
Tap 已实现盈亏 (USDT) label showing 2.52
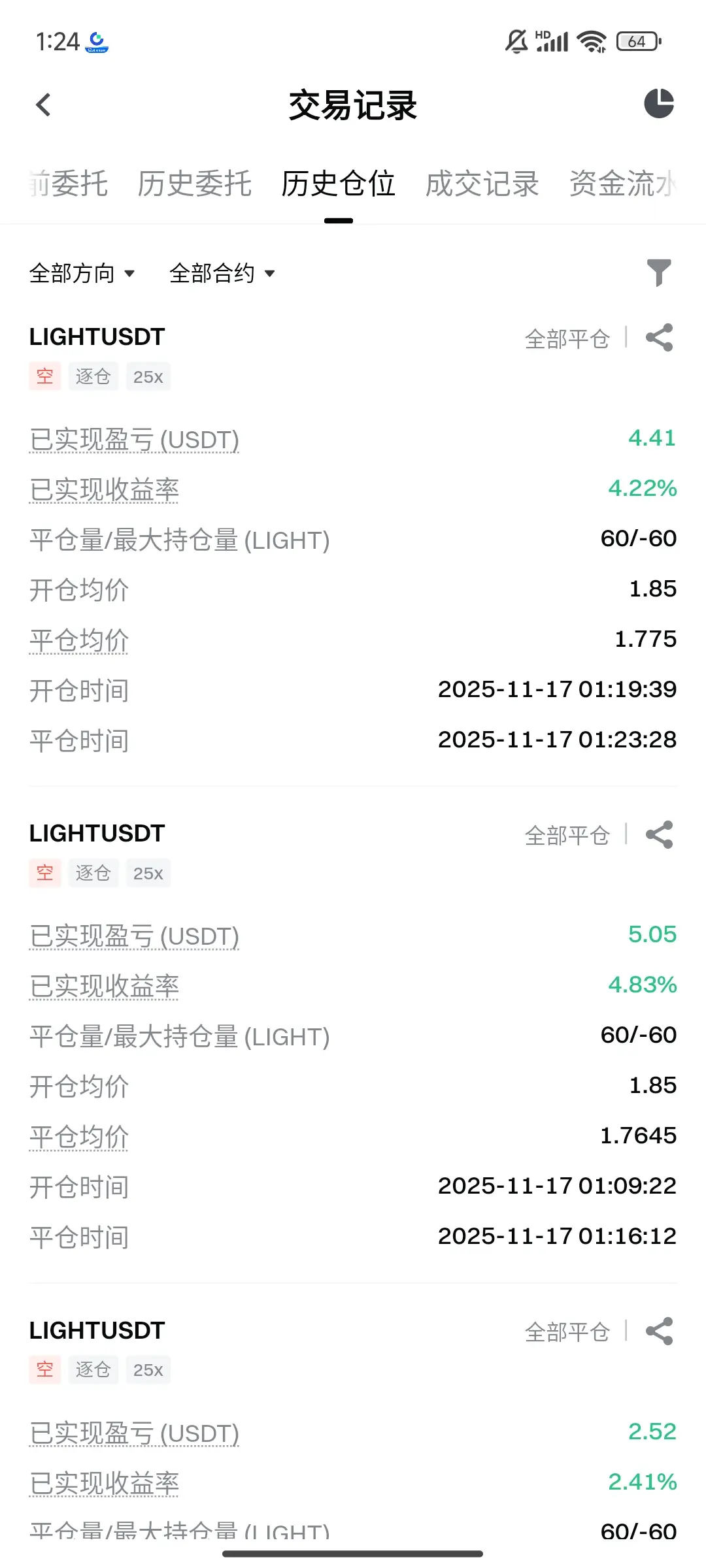(134, 1433)
